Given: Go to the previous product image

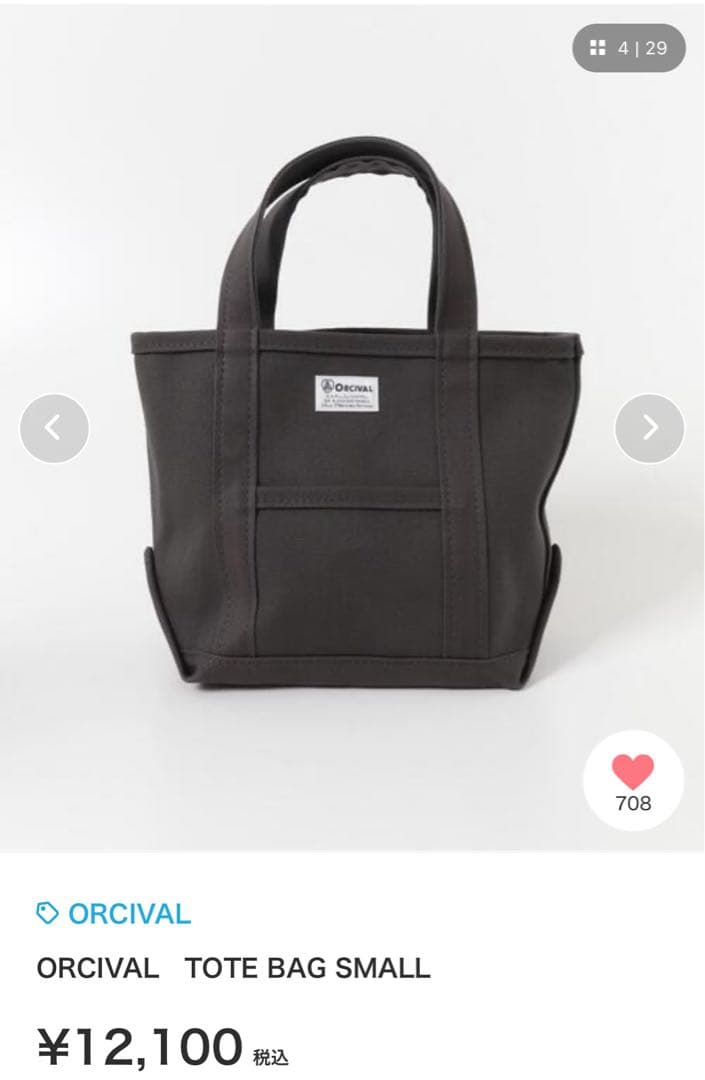Looking at the screenshot, I should tap(54, 428).
